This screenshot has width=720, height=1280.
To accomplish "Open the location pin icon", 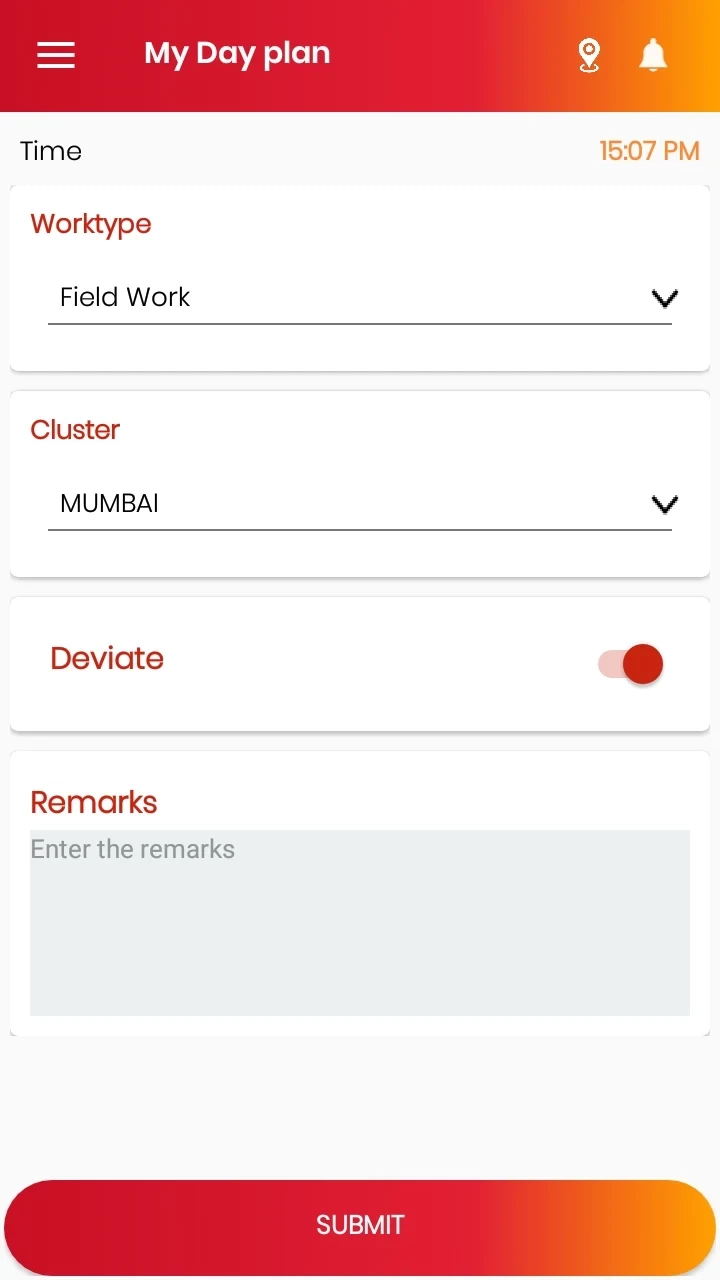I will click(x=590, y=55).
